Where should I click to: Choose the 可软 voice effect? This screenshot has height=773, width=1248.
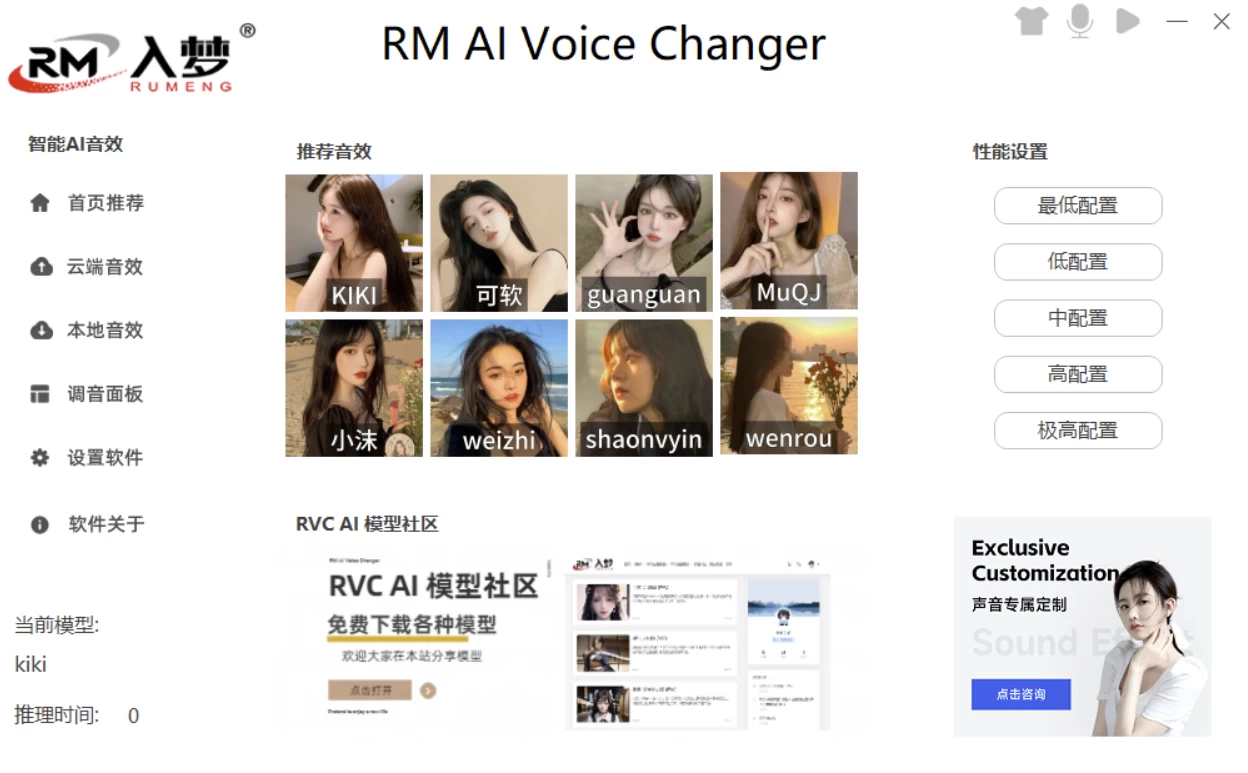click(x=499, y=243)
